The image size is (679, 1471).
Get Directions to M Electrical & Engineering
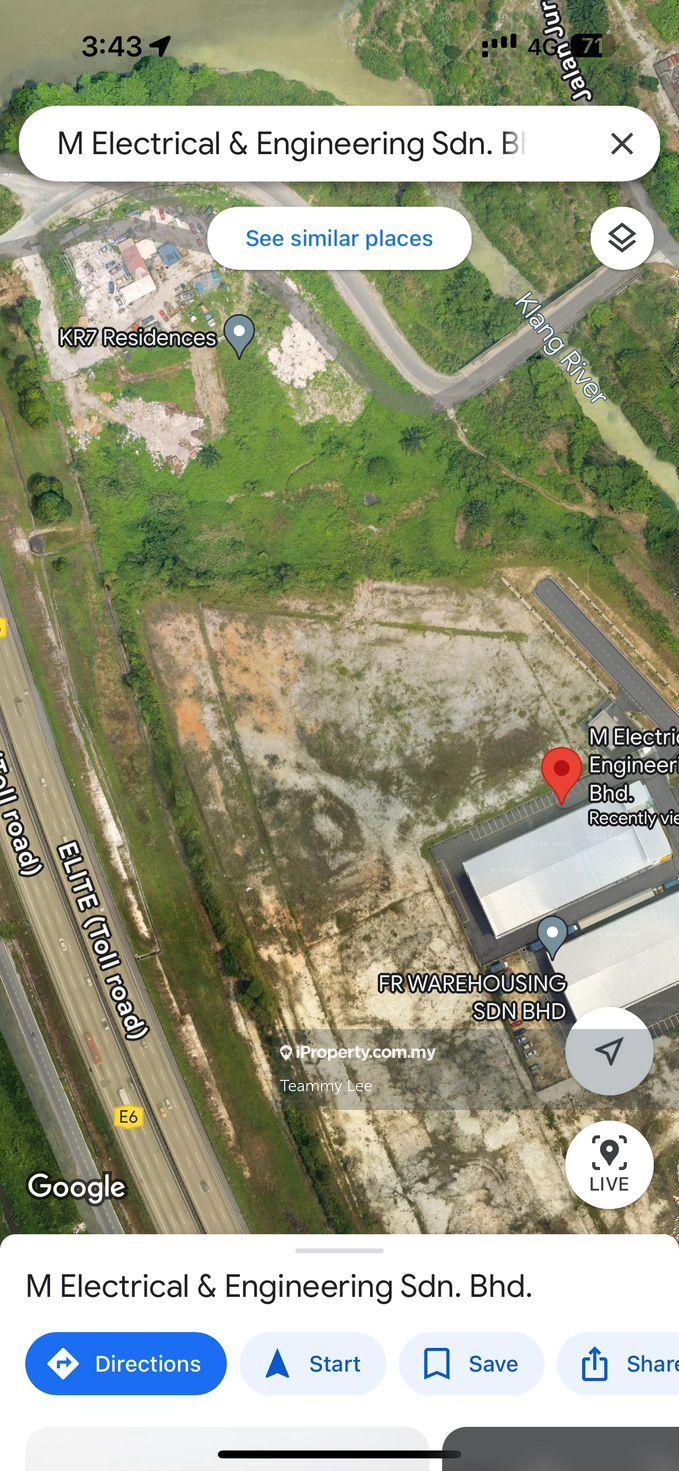(x=126, y=1363)
